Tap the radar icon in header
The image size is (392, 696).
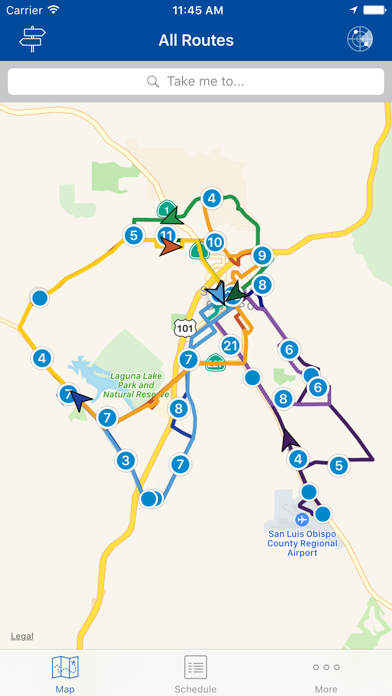[x=360, y=39]
